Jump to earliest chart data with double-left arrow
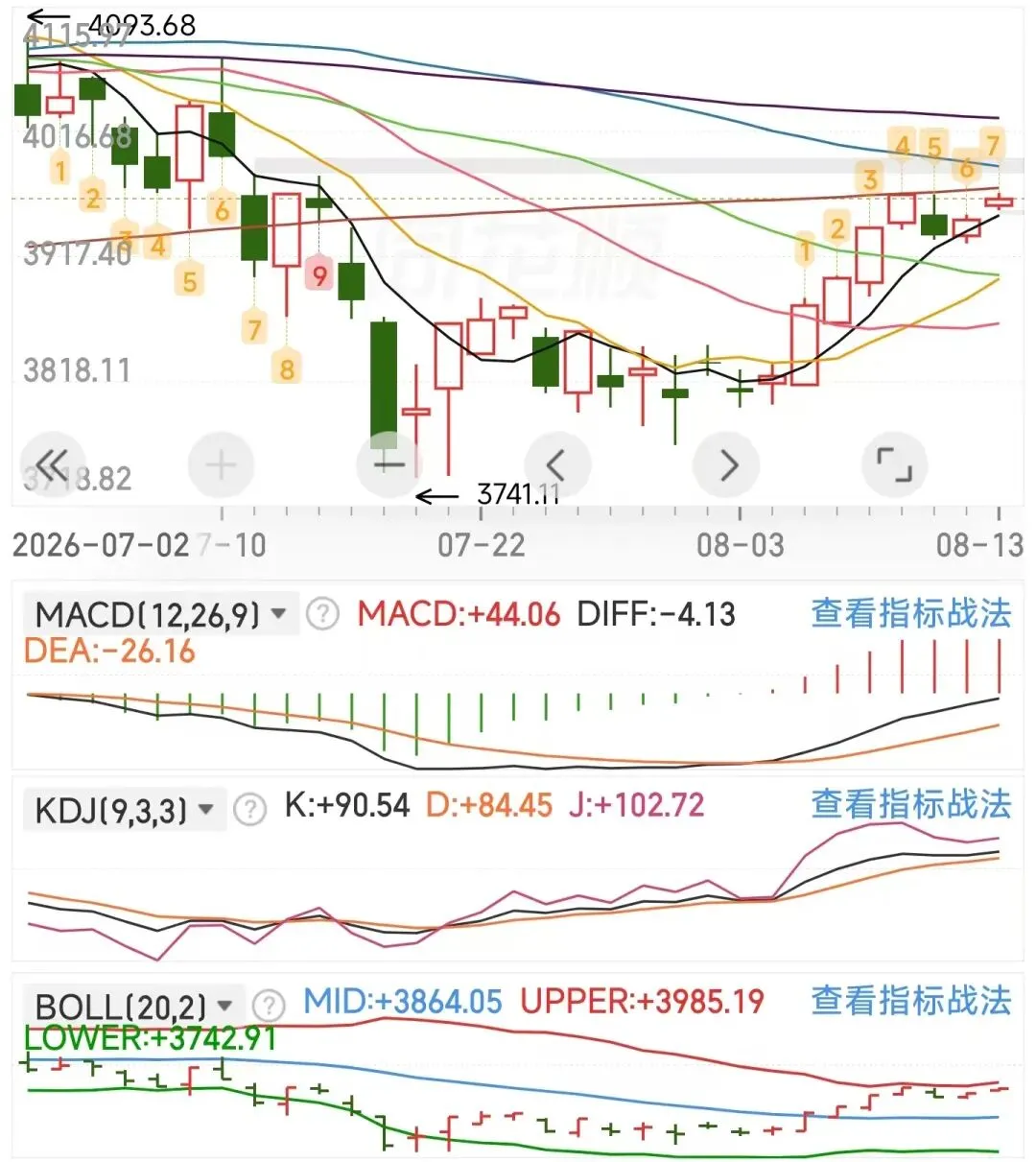Screen dimensions: 1036x1162 [x=52, y=465]
